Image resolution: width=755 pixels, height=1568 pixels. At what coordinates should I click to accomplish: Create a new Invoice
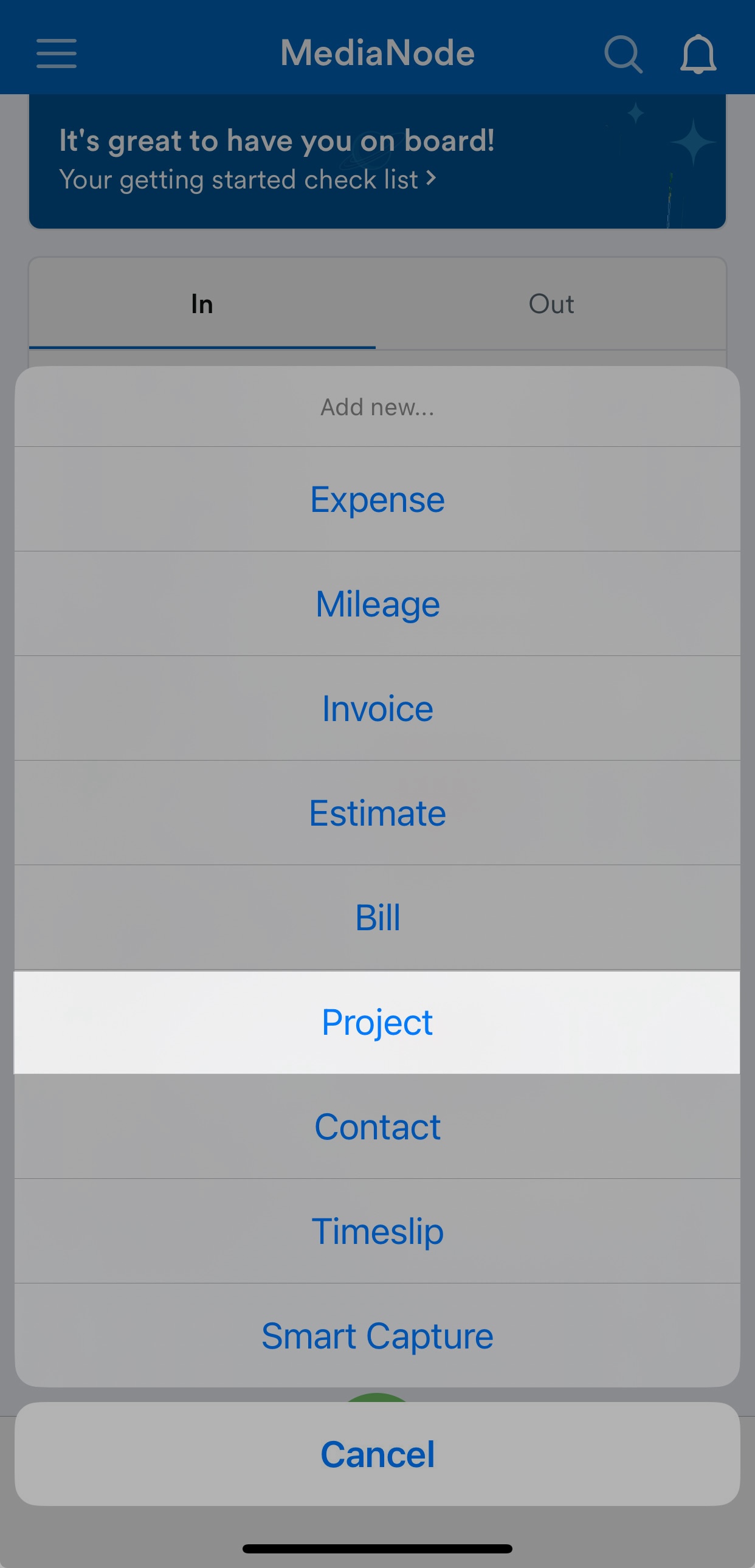coord(377,708)
